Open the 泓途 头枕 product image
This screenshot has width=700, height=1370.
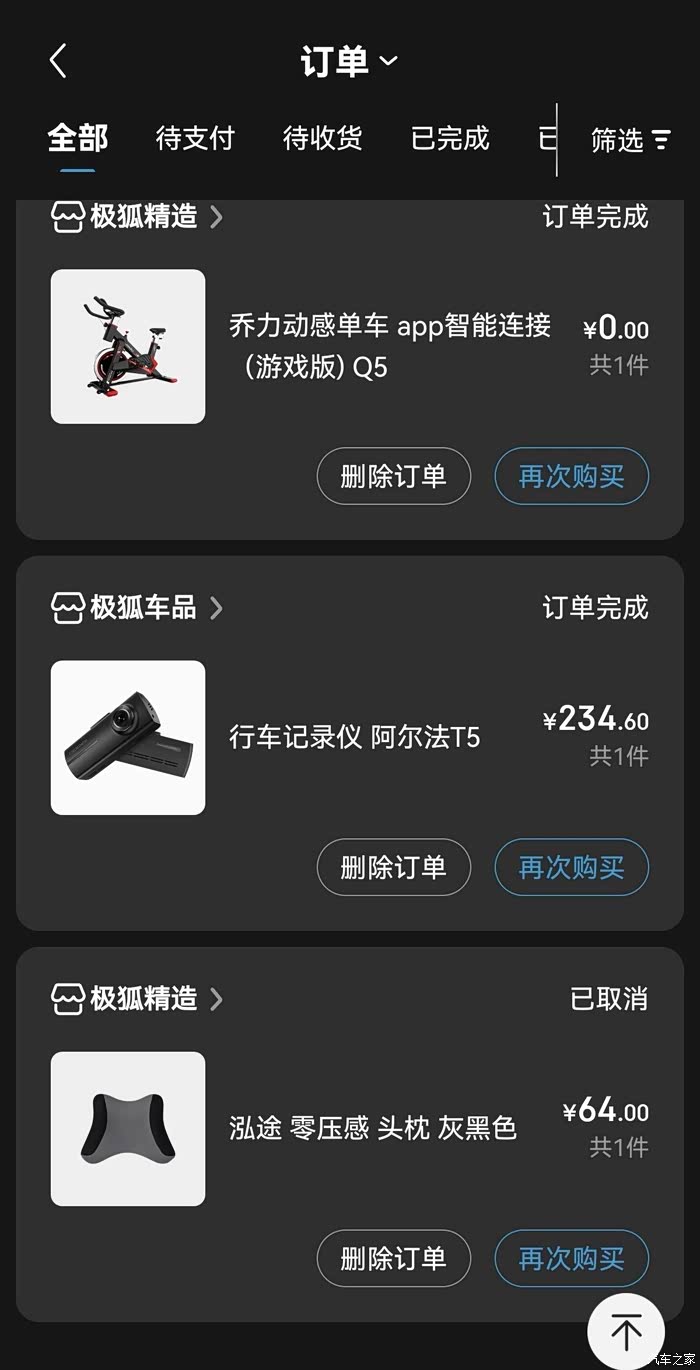click(x=128, y=1128)
